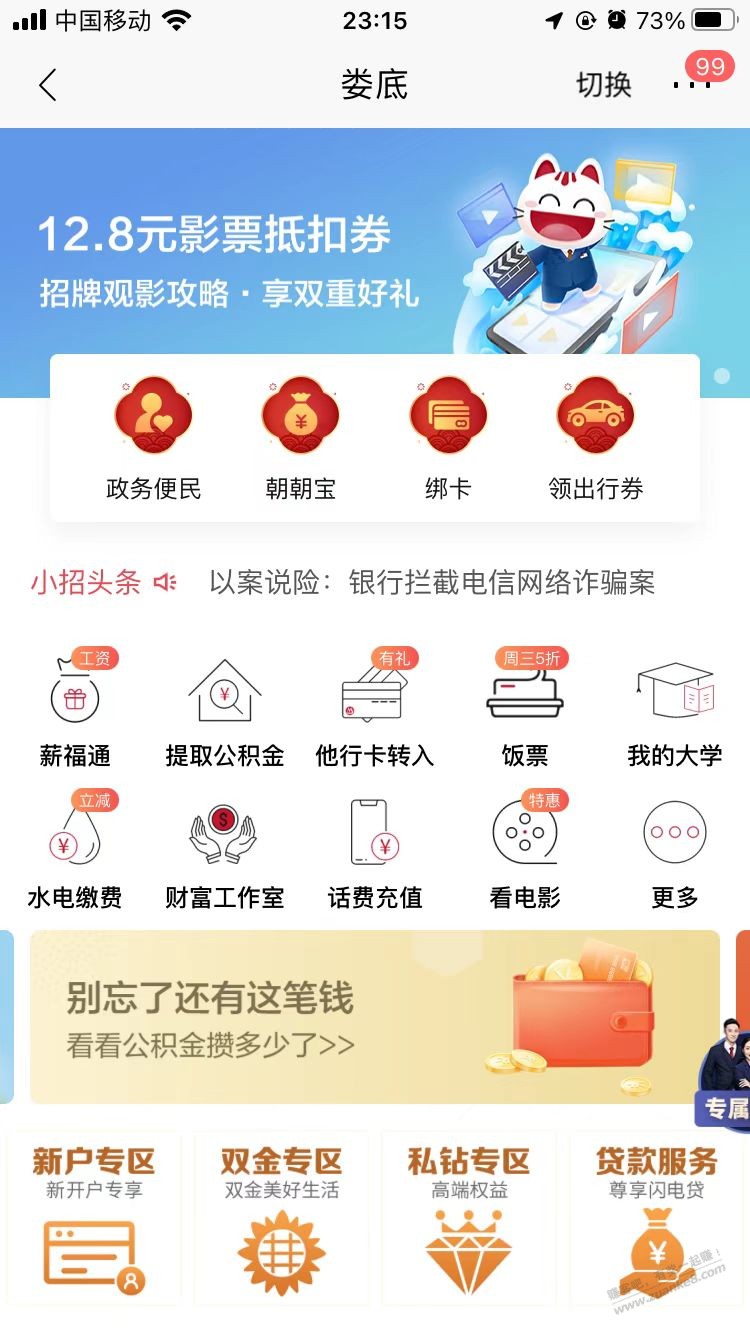The image size is (750, 1334).
Task: Open 政务便民 services
Action: [153, 438]
